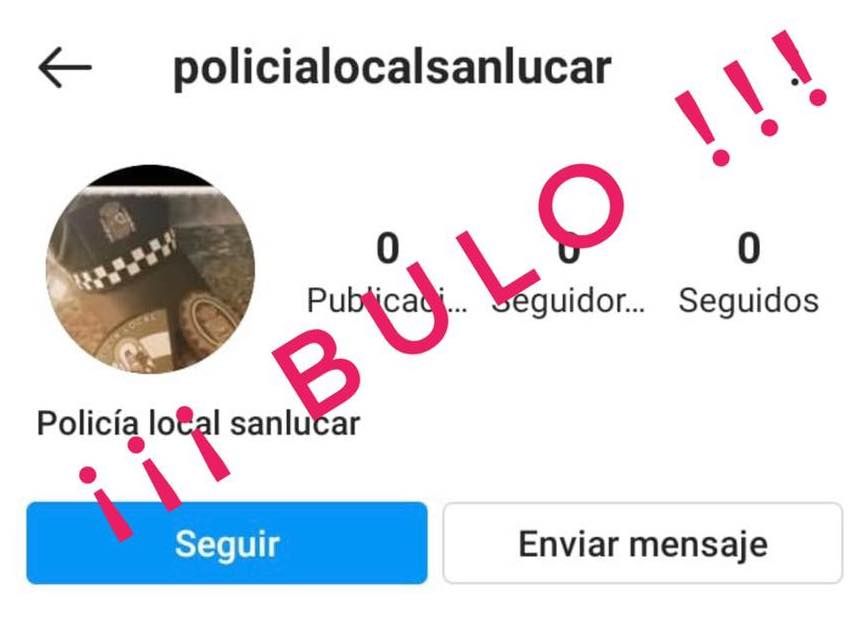Follow the account with the Seguir button
This screenshot has width=867, height=635.
[x=227, y=543]
